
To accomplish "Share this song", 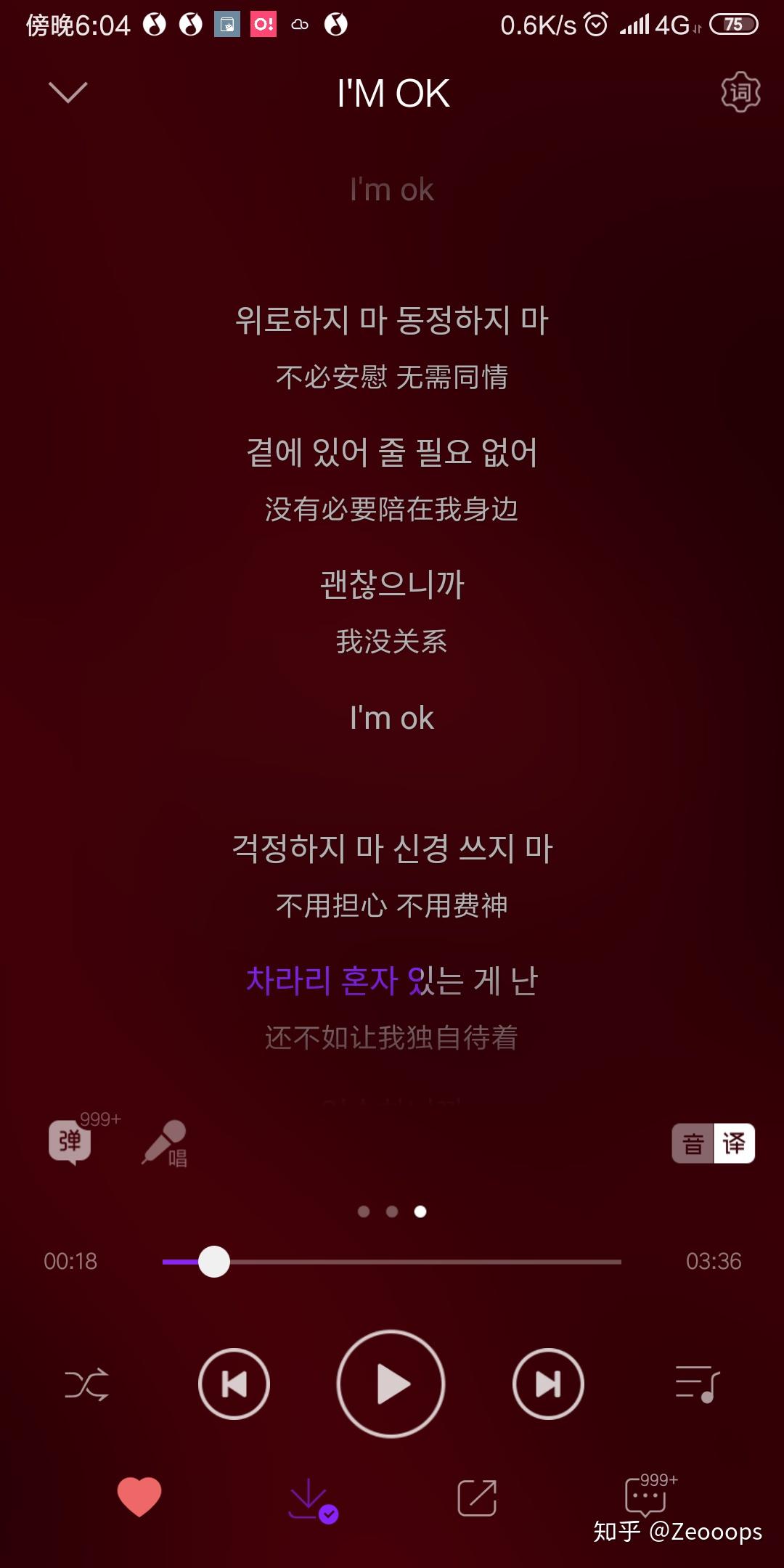I will (477, 1498).
